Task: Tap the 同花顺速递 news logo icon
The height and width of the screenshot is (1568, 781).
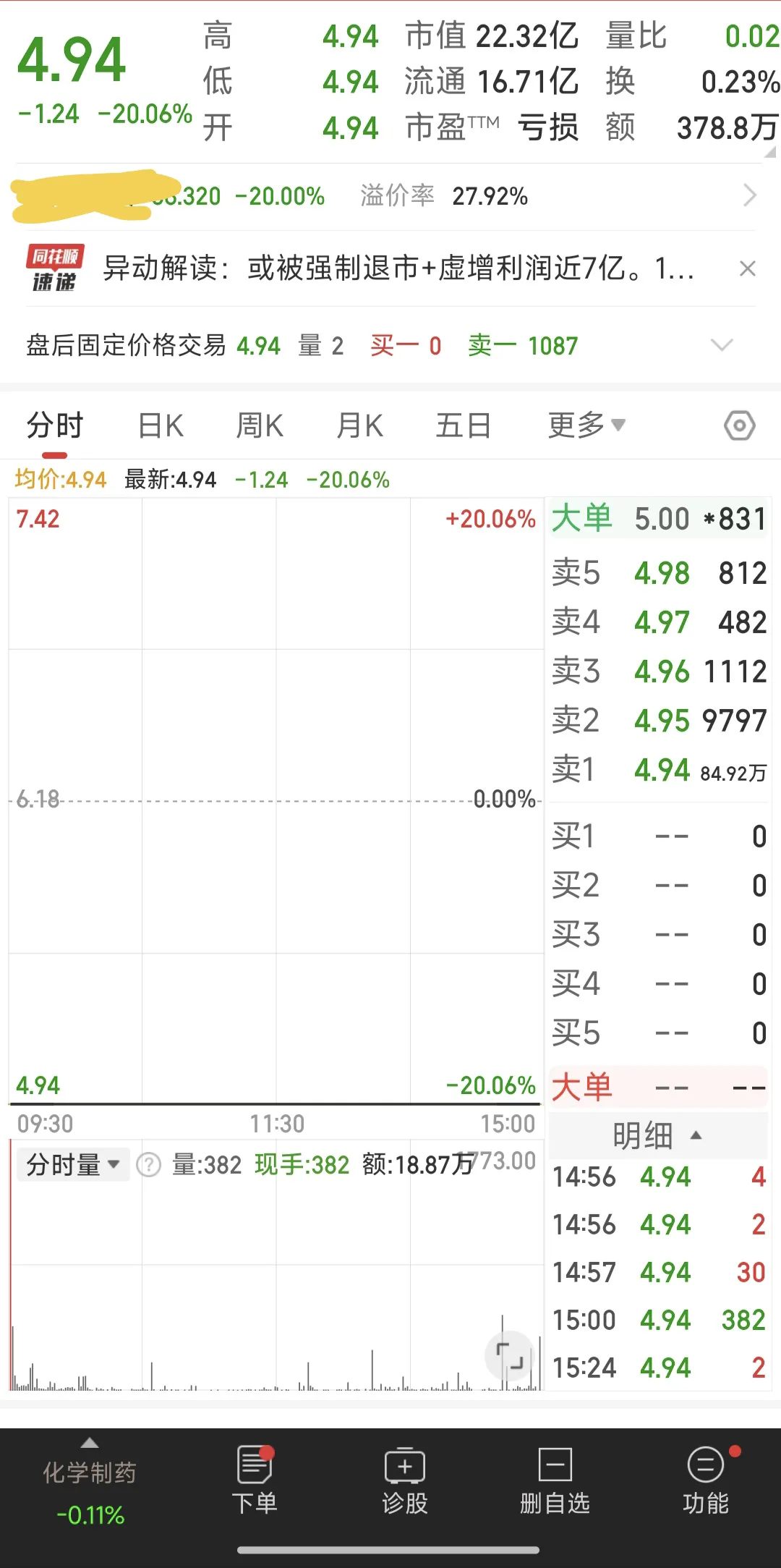Action: point(56,269)
